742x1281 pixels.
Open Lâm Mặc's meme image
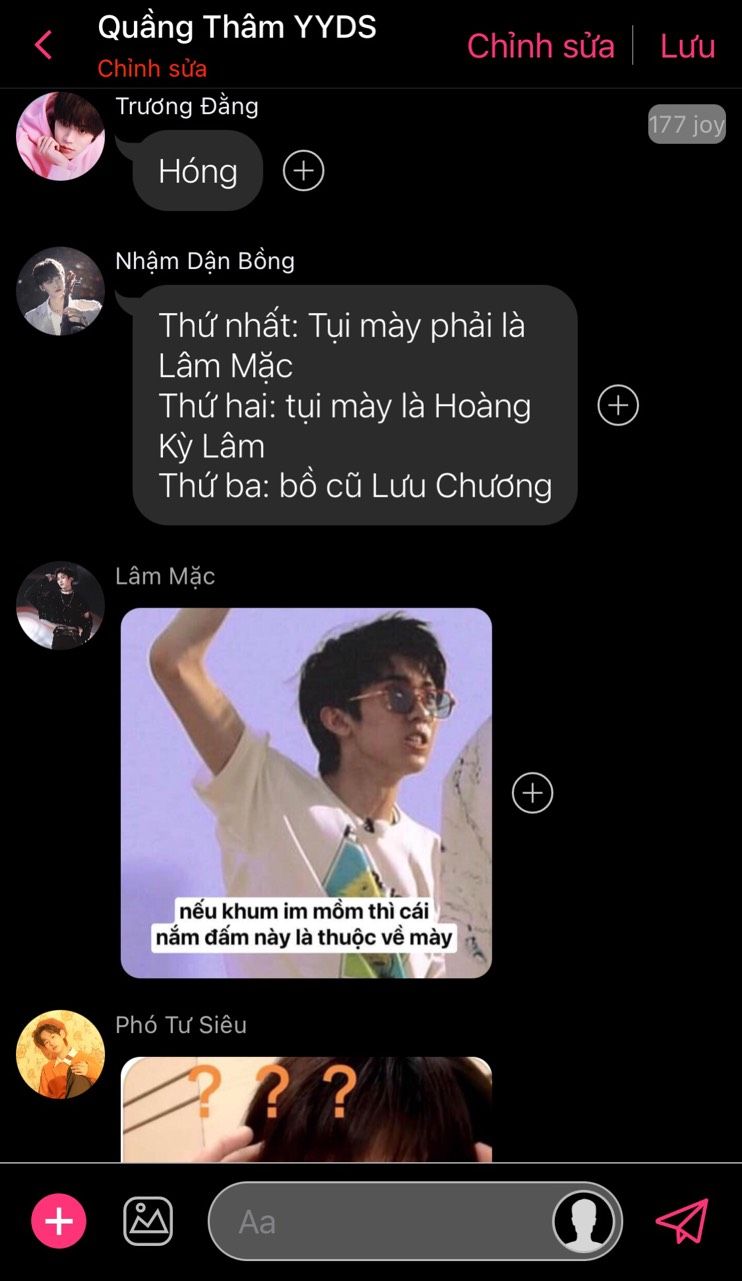[306, 793]
